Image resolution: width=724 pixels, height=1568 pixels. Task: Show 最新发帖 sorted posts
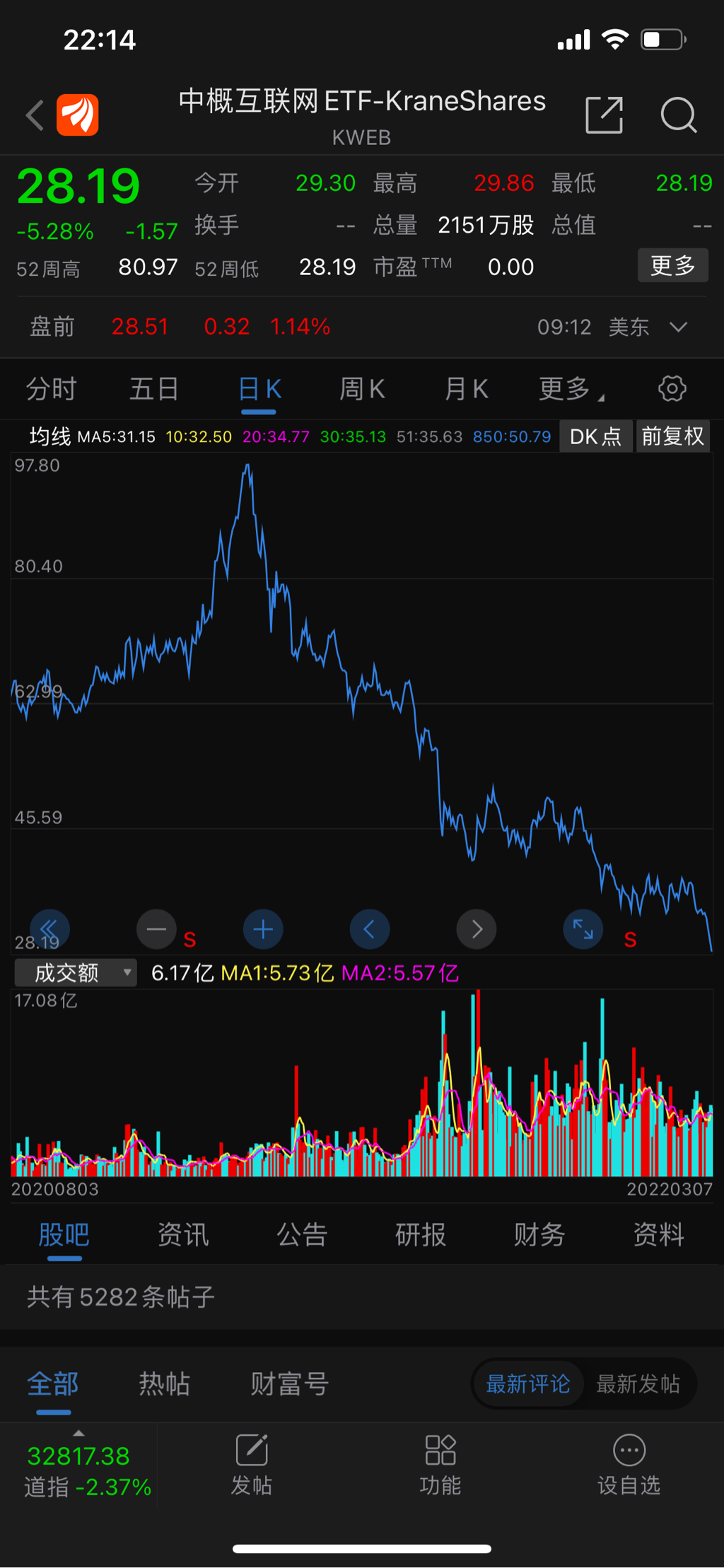point(638,1384)
